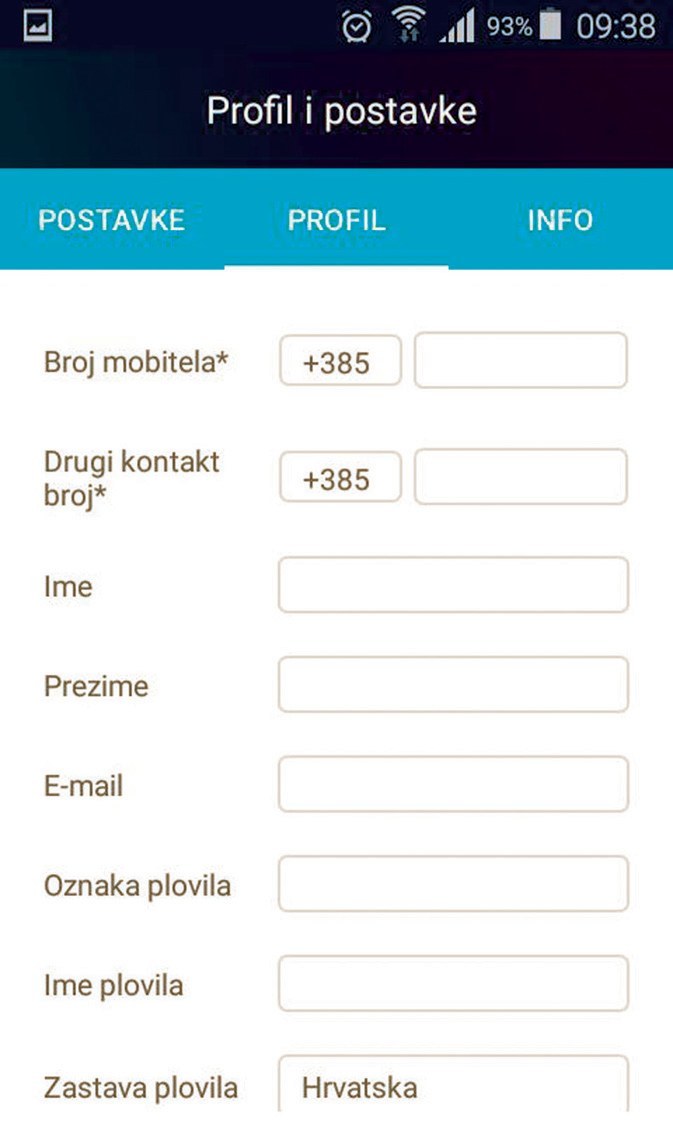Focus the E-mail field

[x=453, y=784]
